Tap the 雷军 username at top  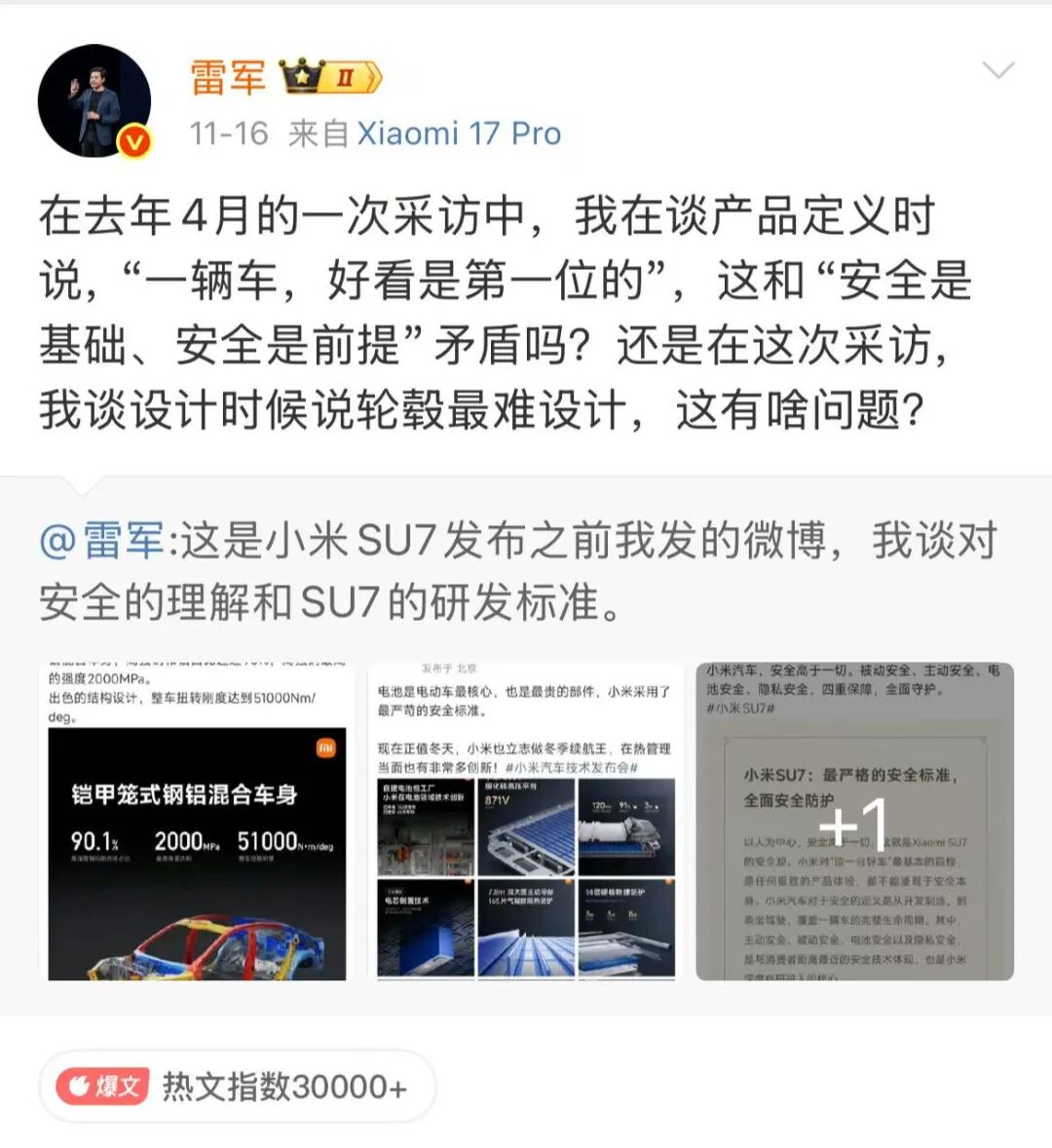pos(227,78)
